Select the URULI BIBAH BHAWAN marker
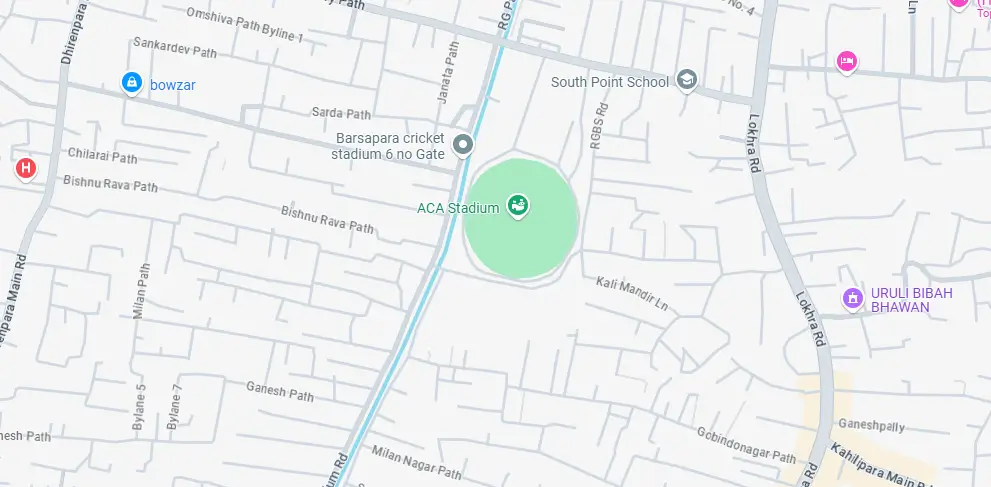The image size is (991, 487). (x=852, y=297)
